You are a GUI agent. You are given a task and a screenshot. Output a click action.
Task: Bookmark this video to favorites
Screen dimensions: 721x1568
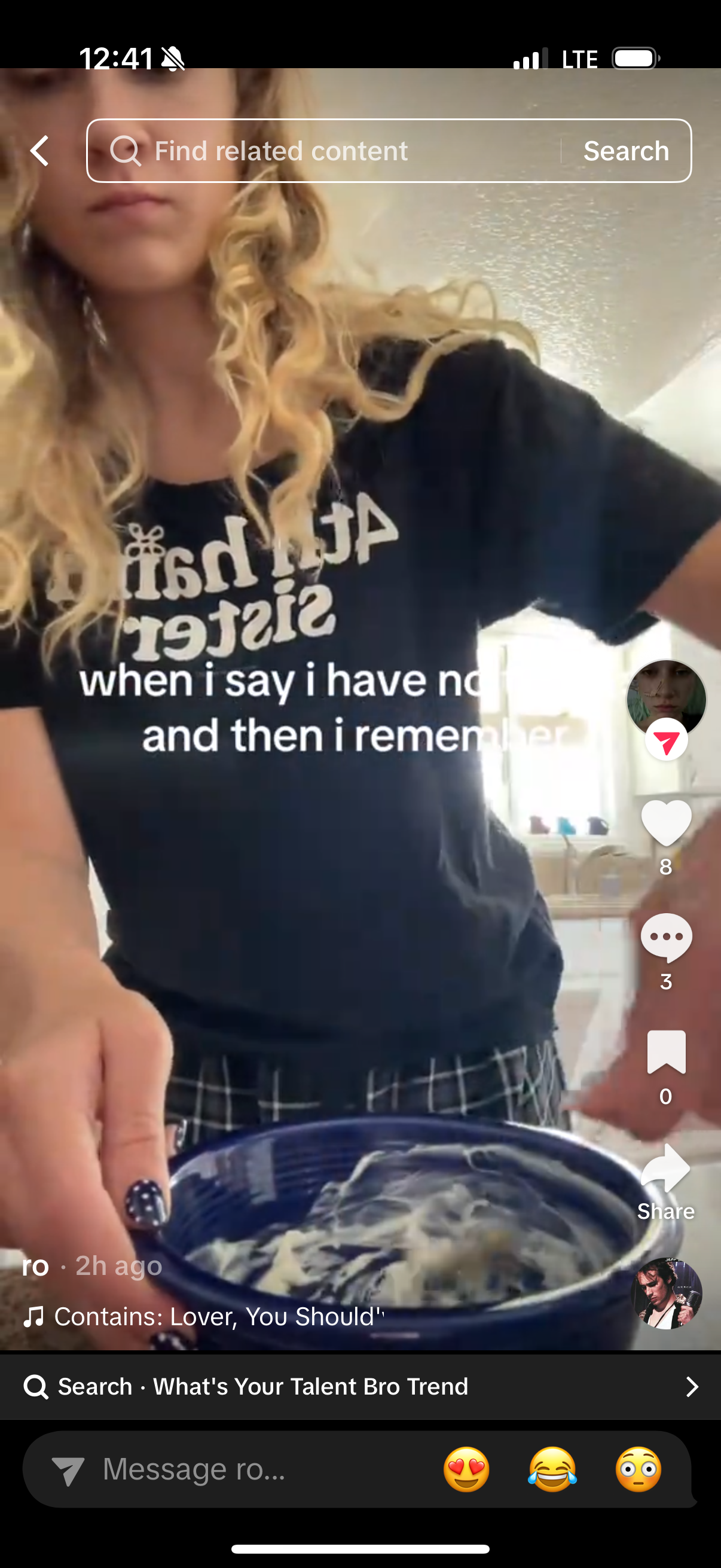coord(666,1051)
